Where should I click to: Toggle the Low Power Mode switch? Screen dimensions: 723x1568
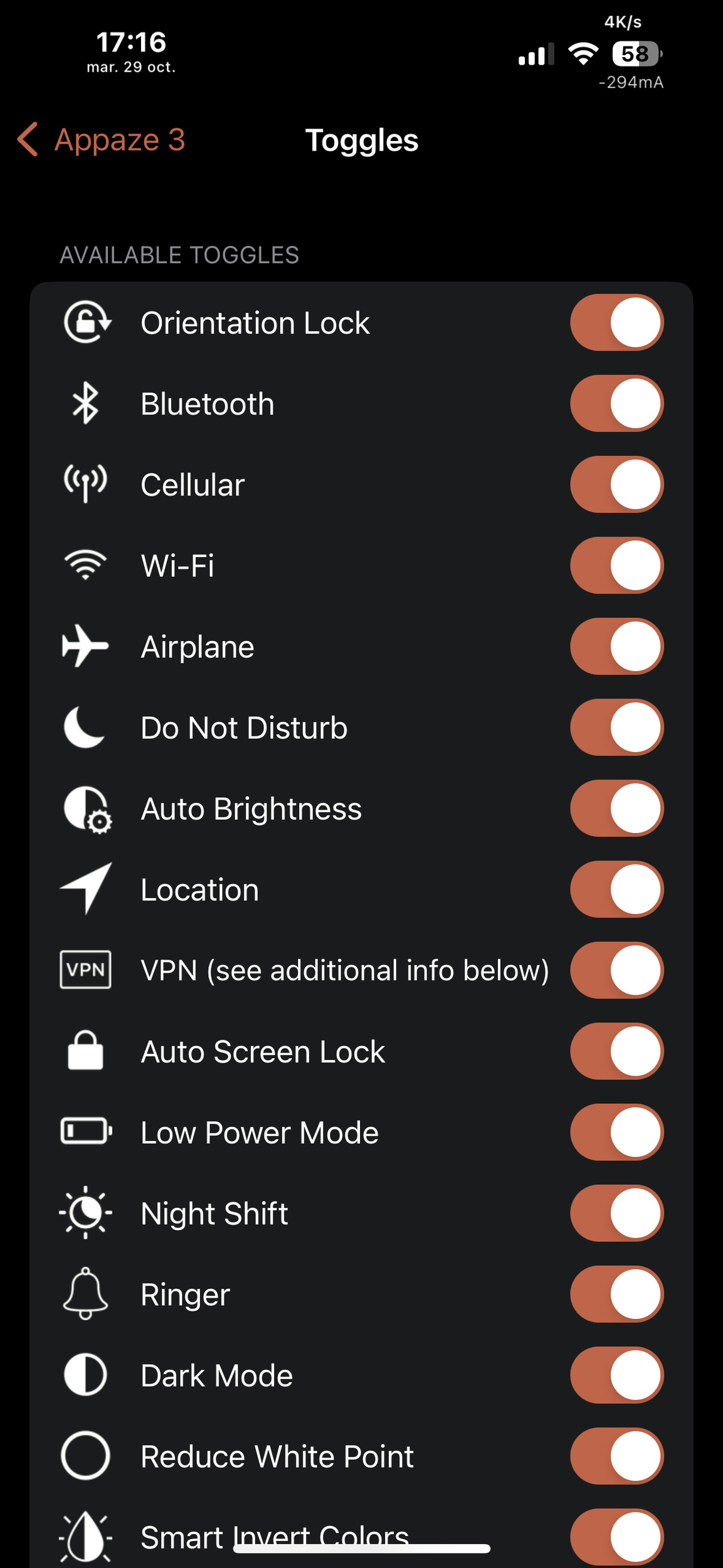[x=616, y=1131]
